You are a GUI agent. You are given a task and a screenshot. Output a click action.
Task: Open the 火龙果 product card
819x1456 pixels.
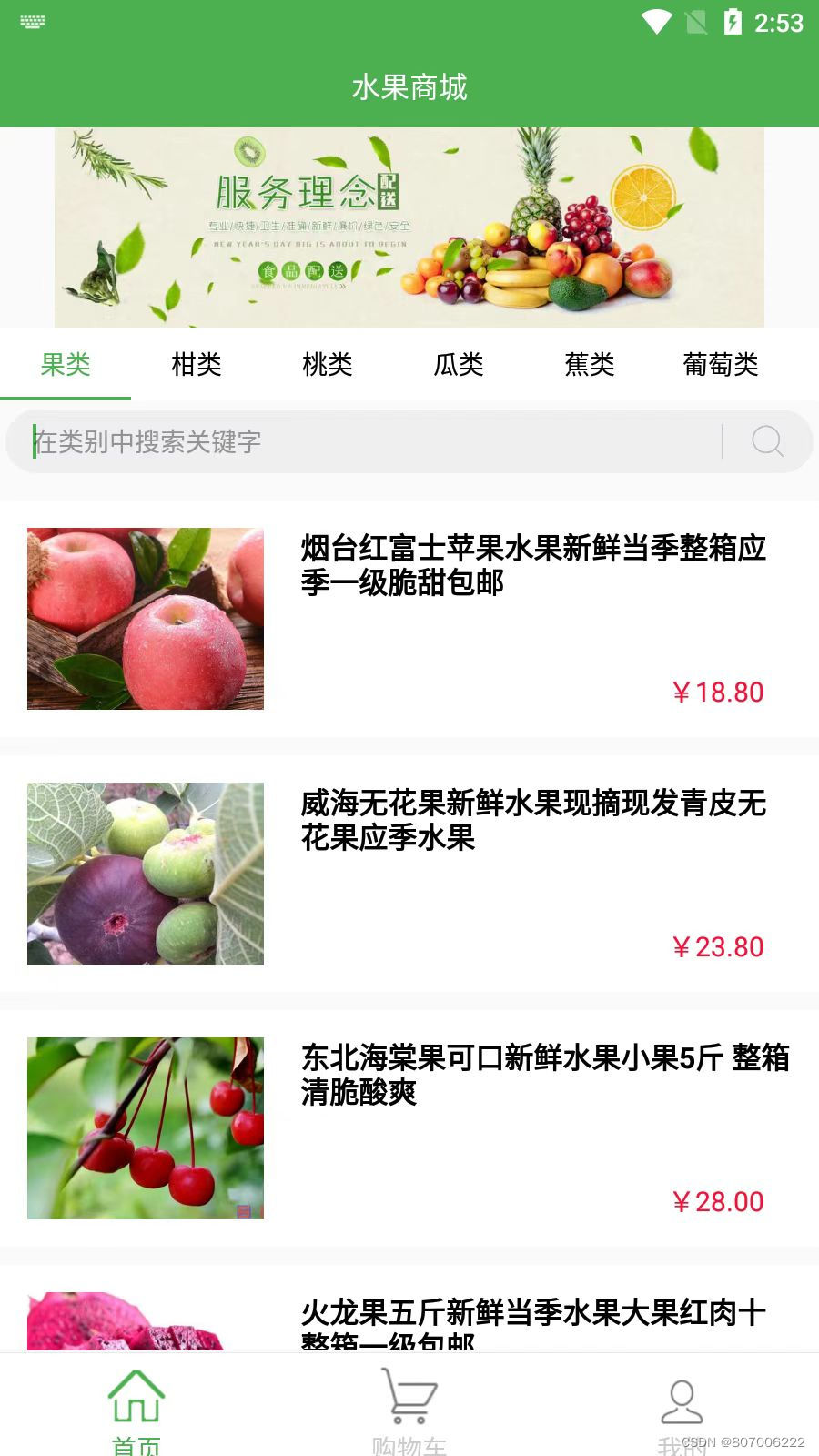click(x=409, y=1319)
